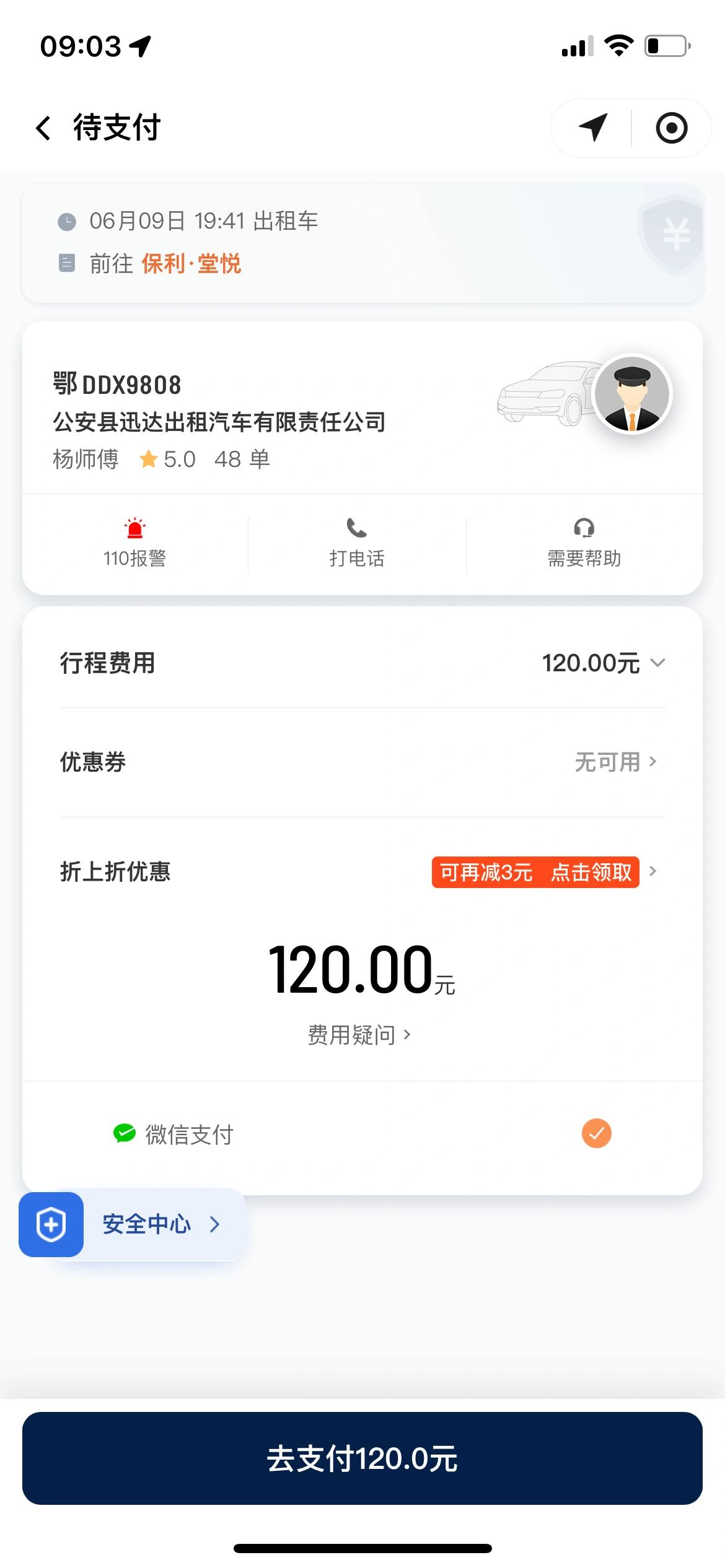Call police with 110报警
Viewport: 725px width, 1568px height.
[x=135, y=543]
